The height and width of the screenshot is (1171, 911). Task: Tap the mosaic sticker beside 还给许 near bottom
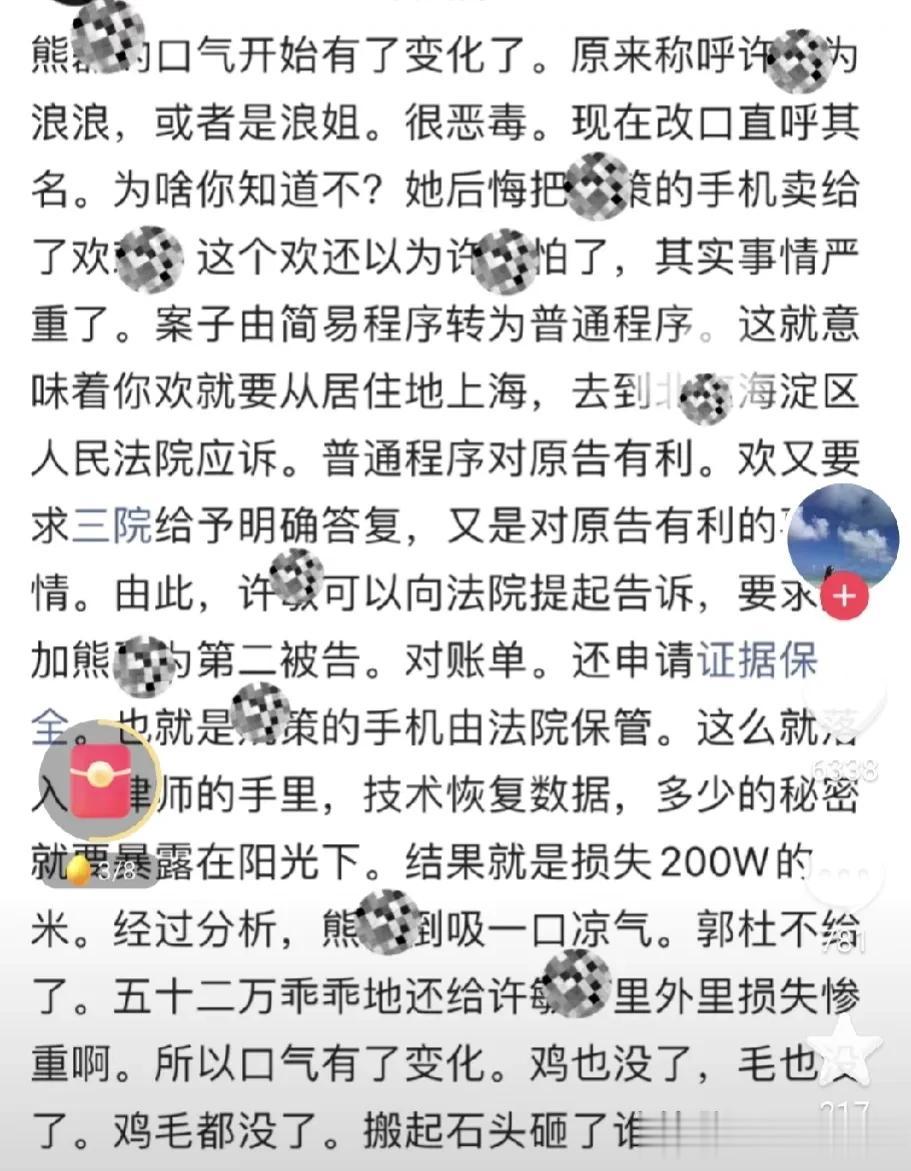click(575, 985)
